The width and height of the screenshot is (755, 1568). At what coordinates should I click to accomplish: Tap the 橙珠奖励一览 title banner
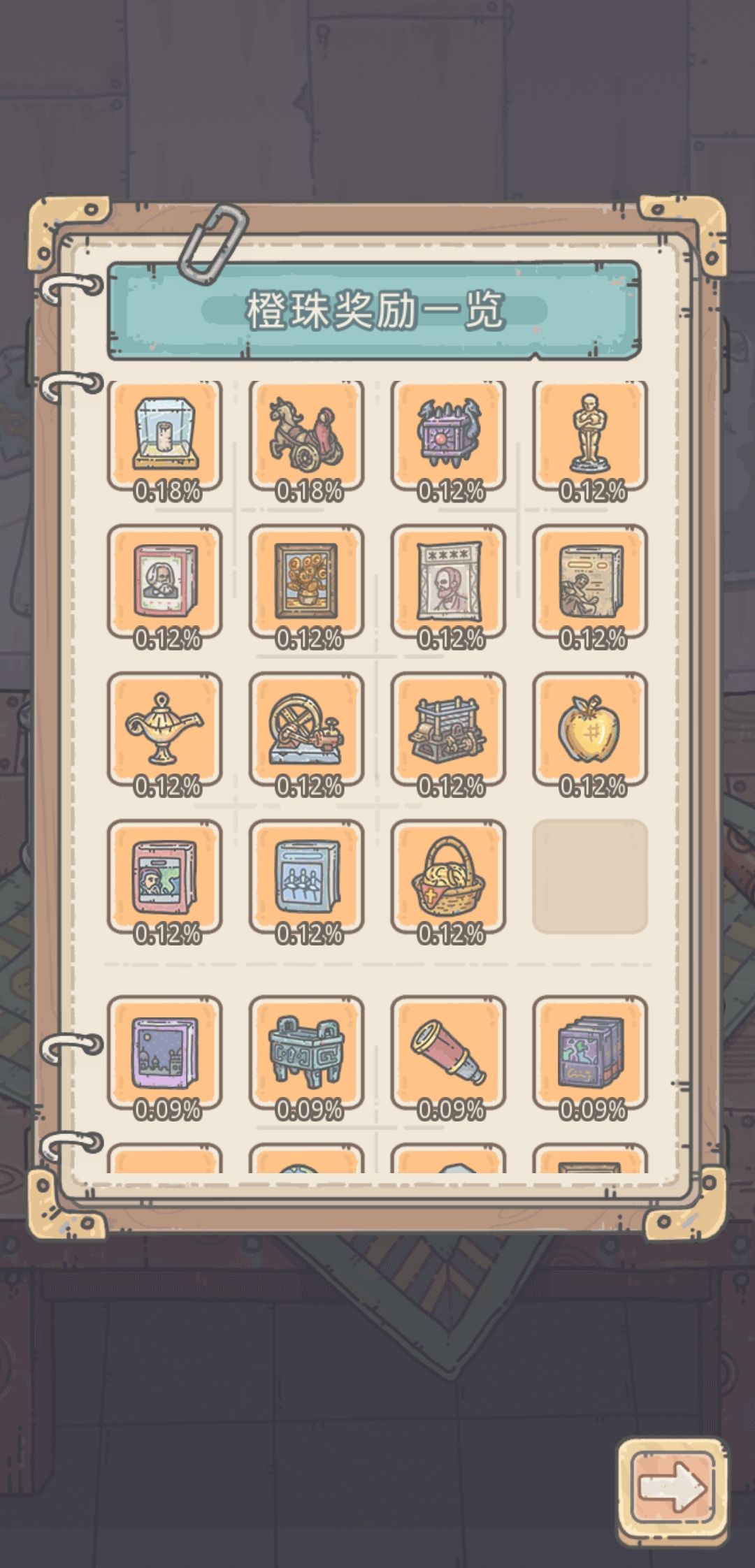[x=377, y=311]
